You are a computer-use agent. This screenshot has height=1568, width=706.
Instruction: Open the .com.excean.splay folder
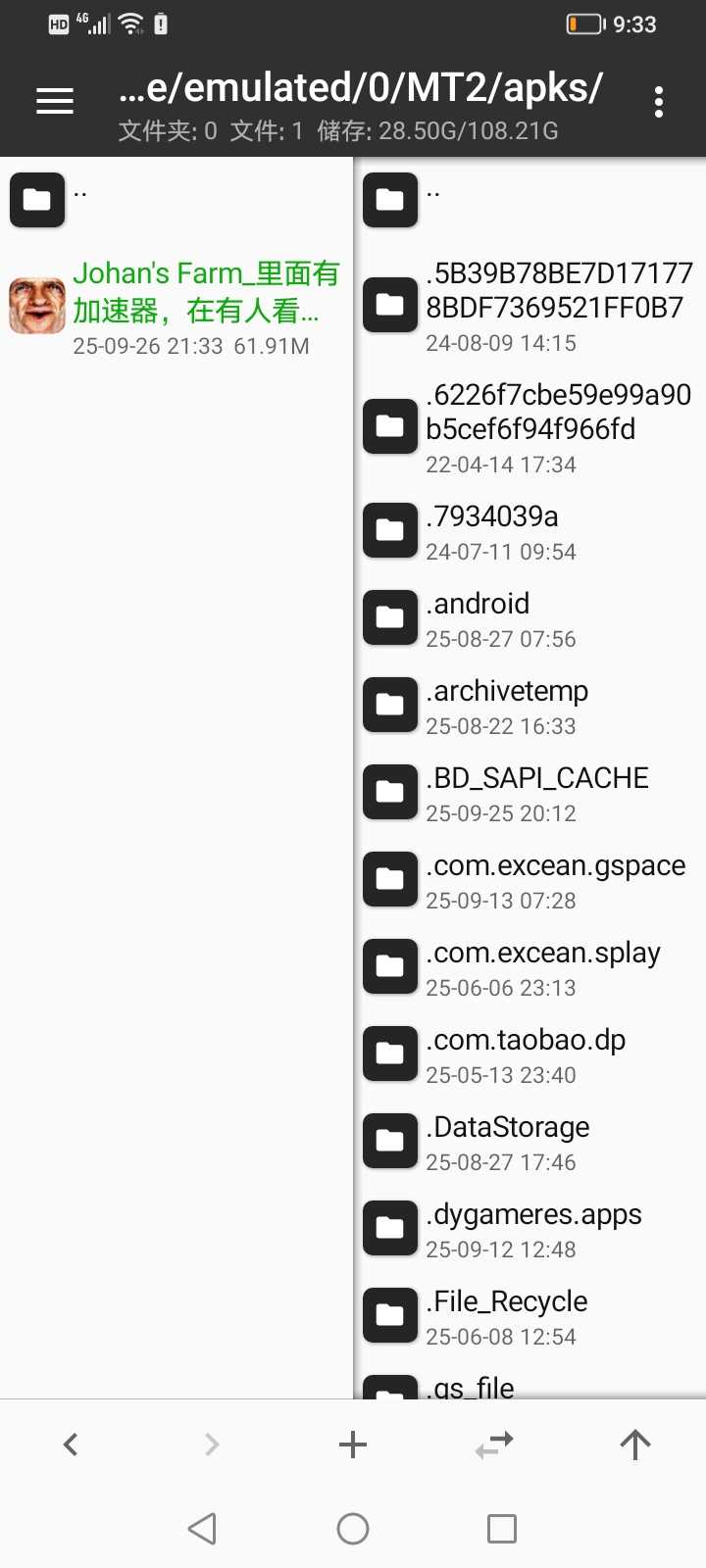tap(529, 968)
